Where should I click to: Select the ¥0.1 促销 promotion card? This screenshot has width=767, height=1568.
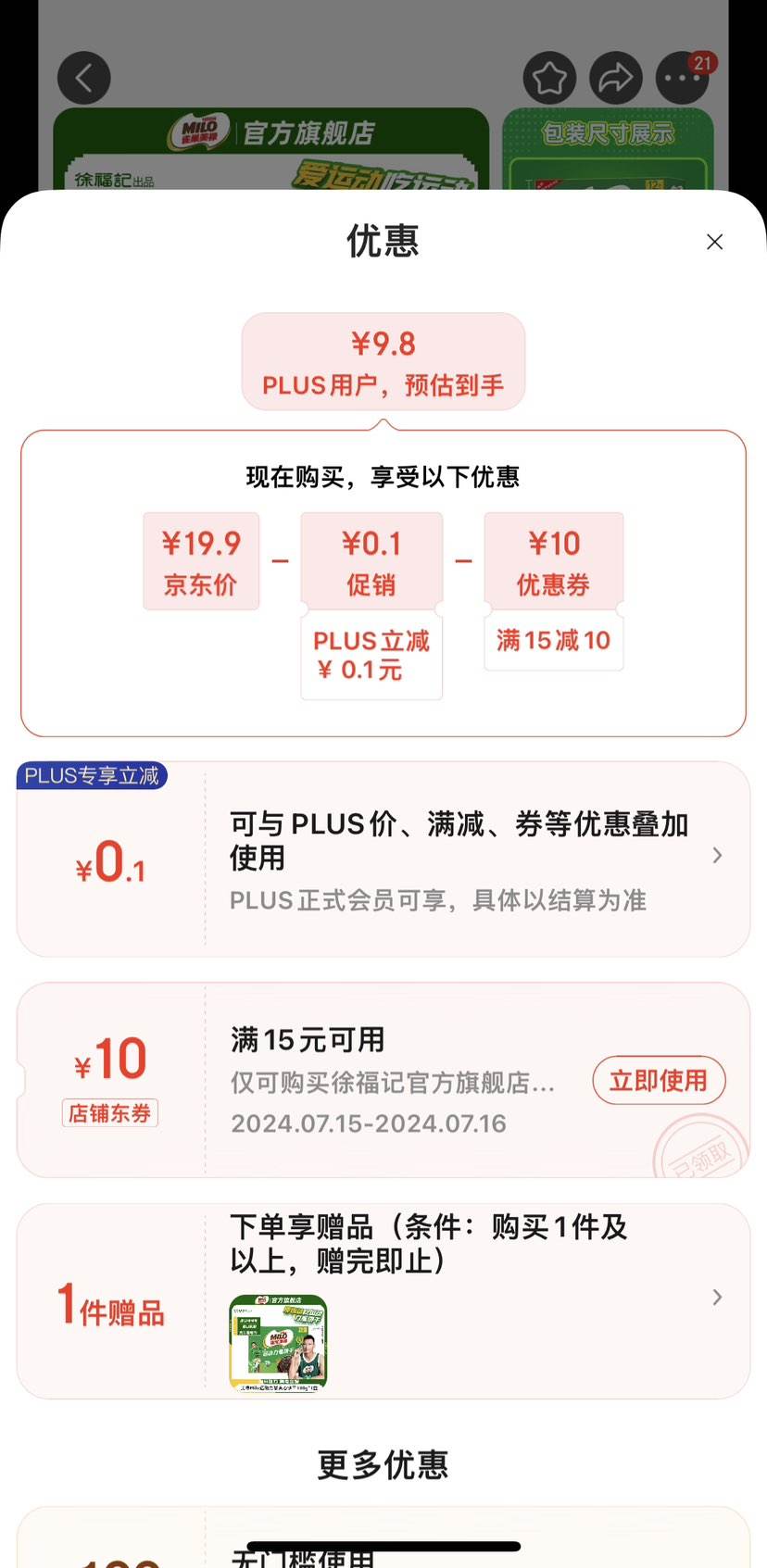tap(371, 560)
